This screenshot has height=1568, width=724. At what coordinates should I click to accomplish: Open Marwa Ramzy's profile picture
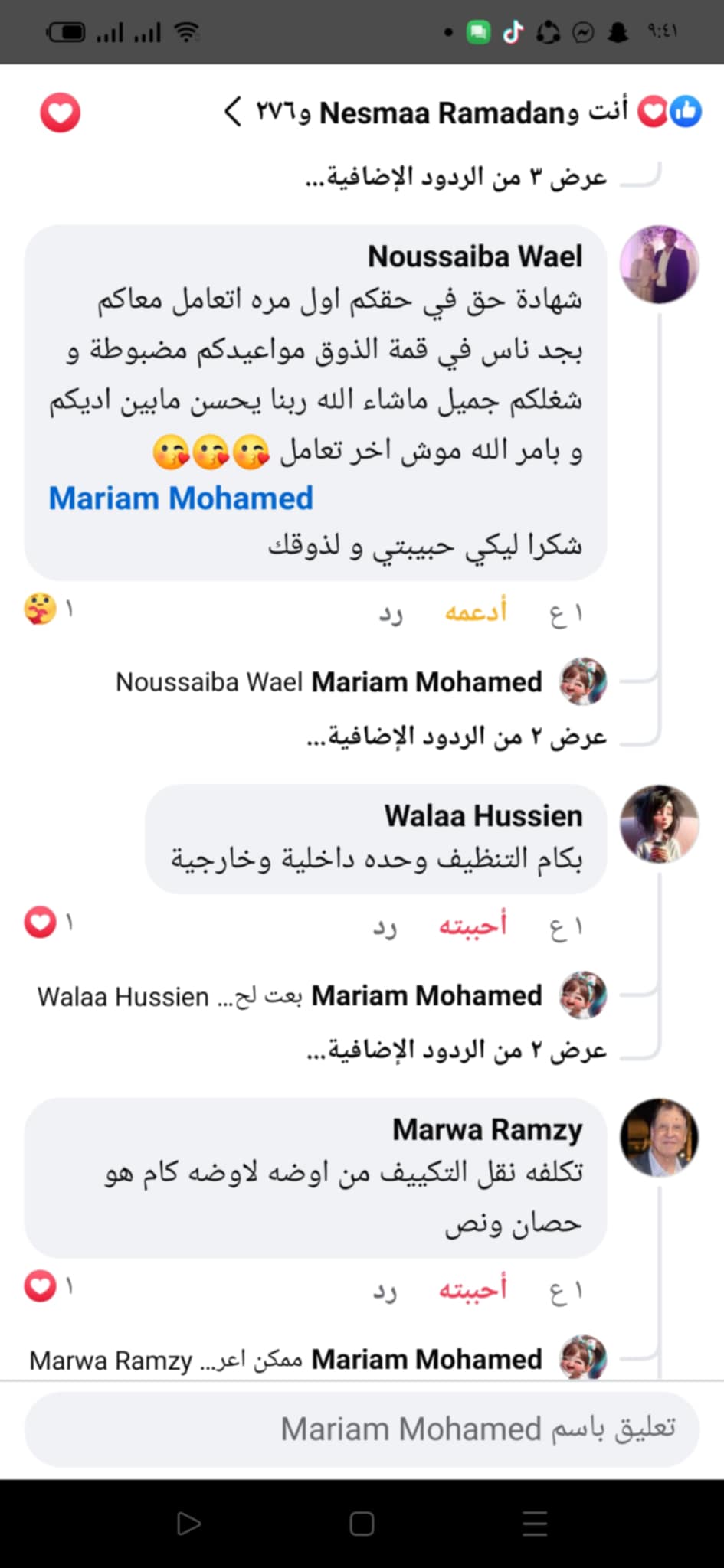[658, 1138]
